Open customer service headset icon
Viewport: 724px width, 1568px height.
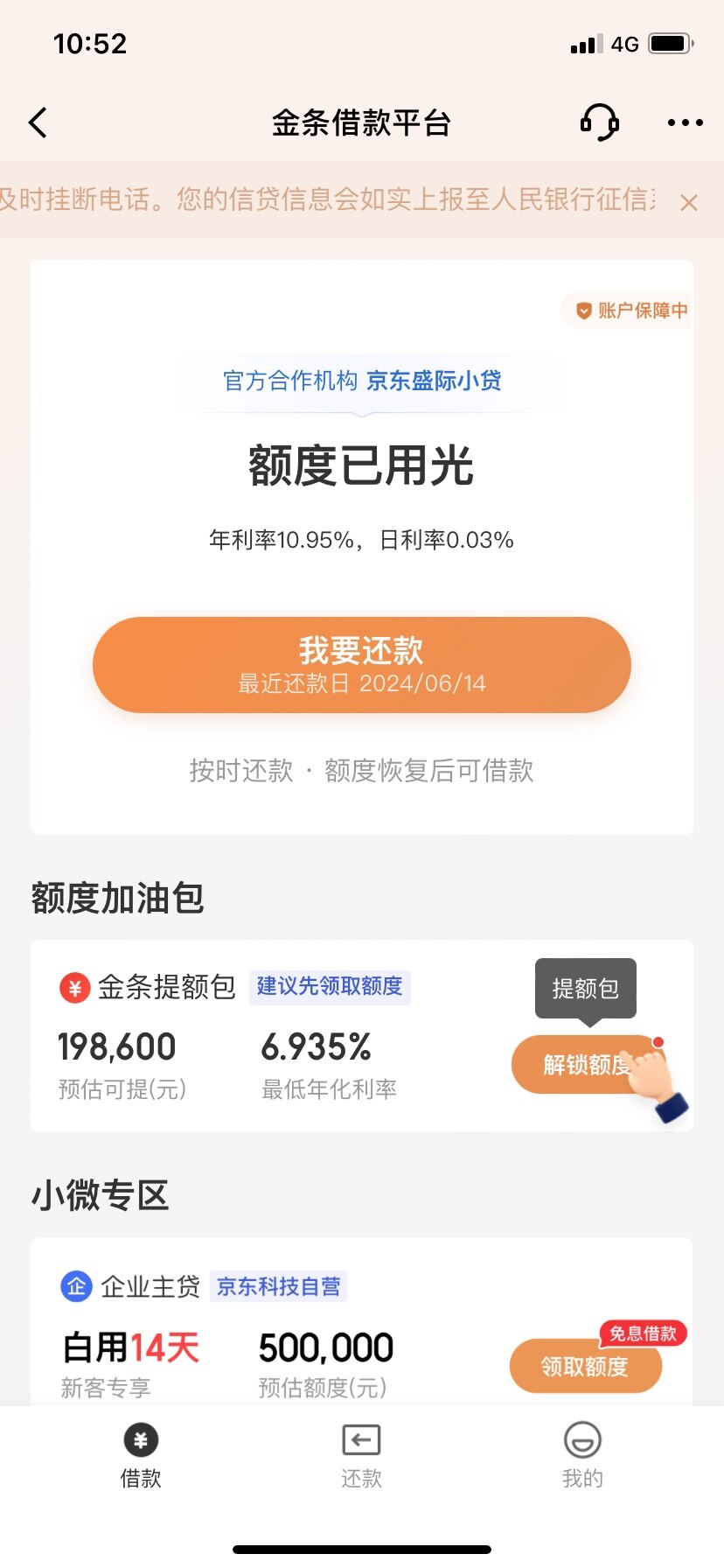[600, 122]
